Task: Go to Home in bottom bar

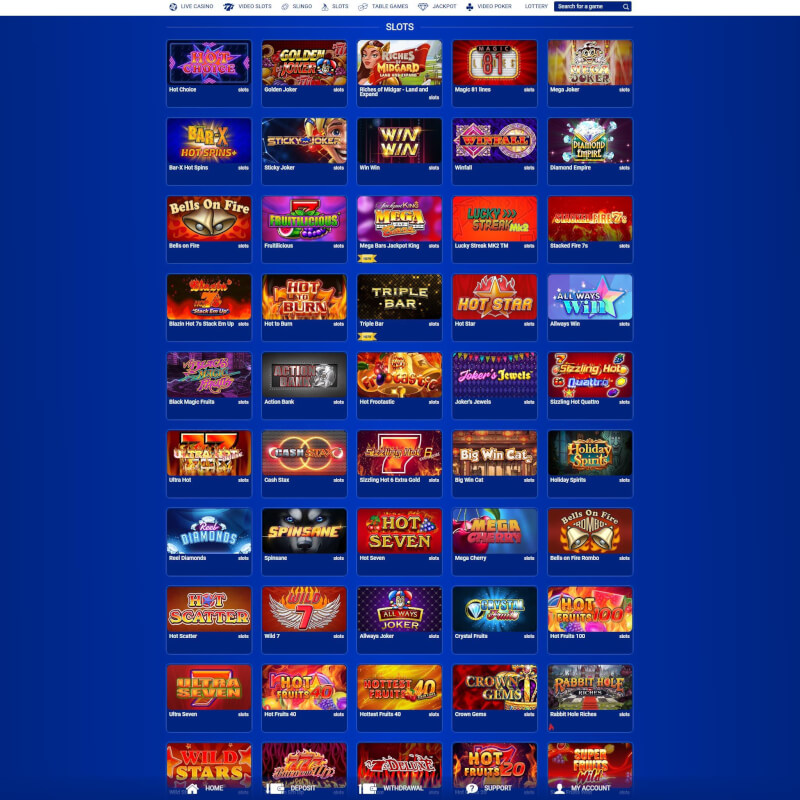Action: point(204,788)
